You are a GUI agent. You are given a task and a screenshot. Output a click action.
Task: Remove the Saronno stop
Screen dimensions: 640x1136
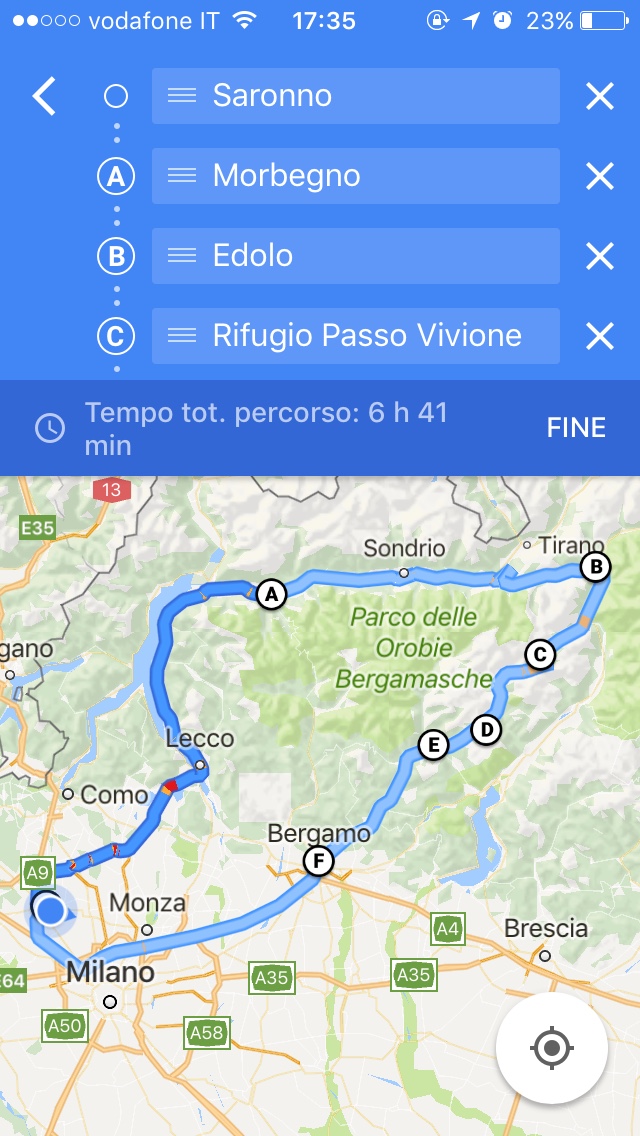[600, 96]
